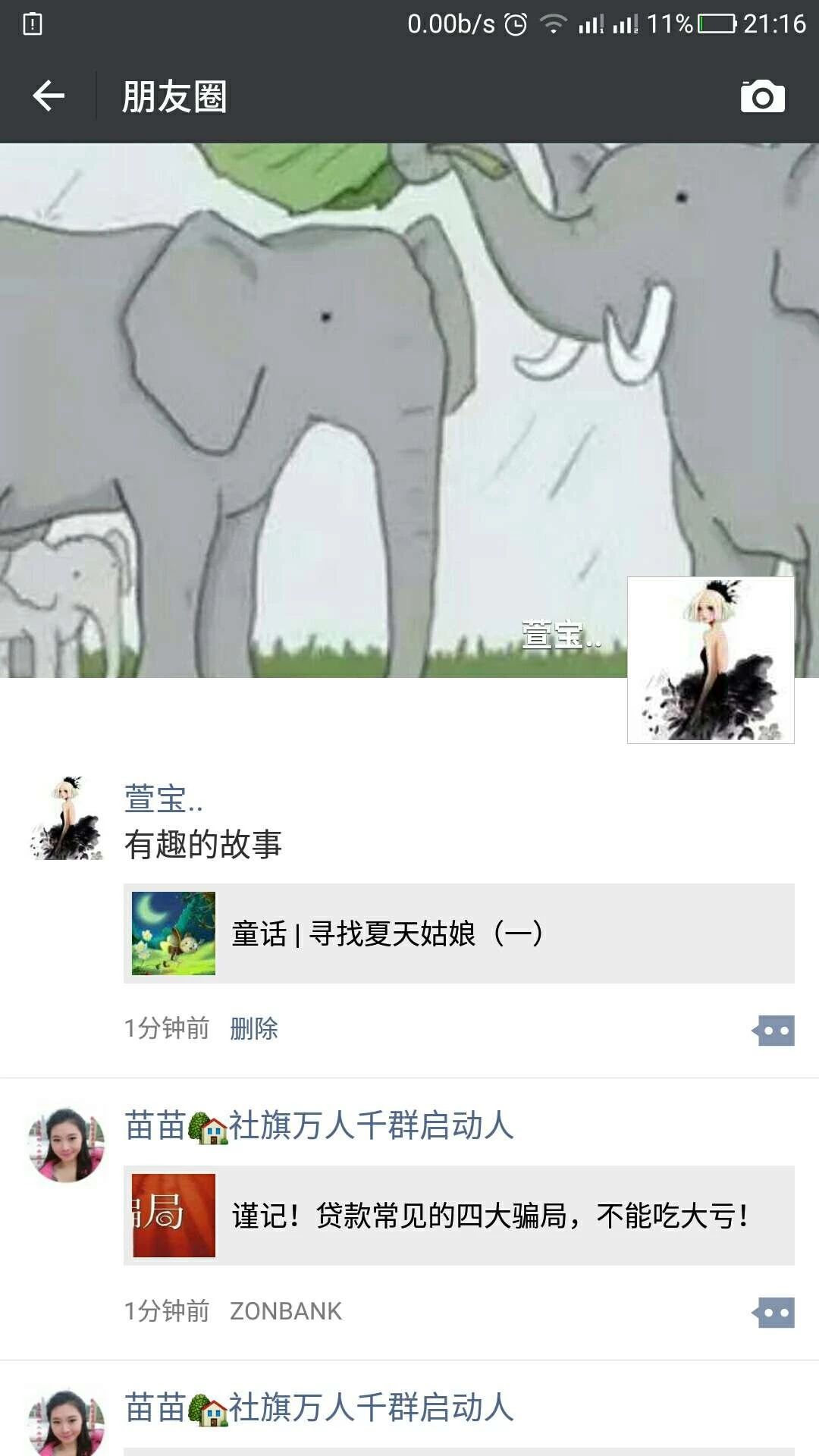This screenshot has height=1456, width=819.
Task: Open 苗苗社旗万人千群启动人 name on 贷款 post
Action: [x=318, y=1125]
